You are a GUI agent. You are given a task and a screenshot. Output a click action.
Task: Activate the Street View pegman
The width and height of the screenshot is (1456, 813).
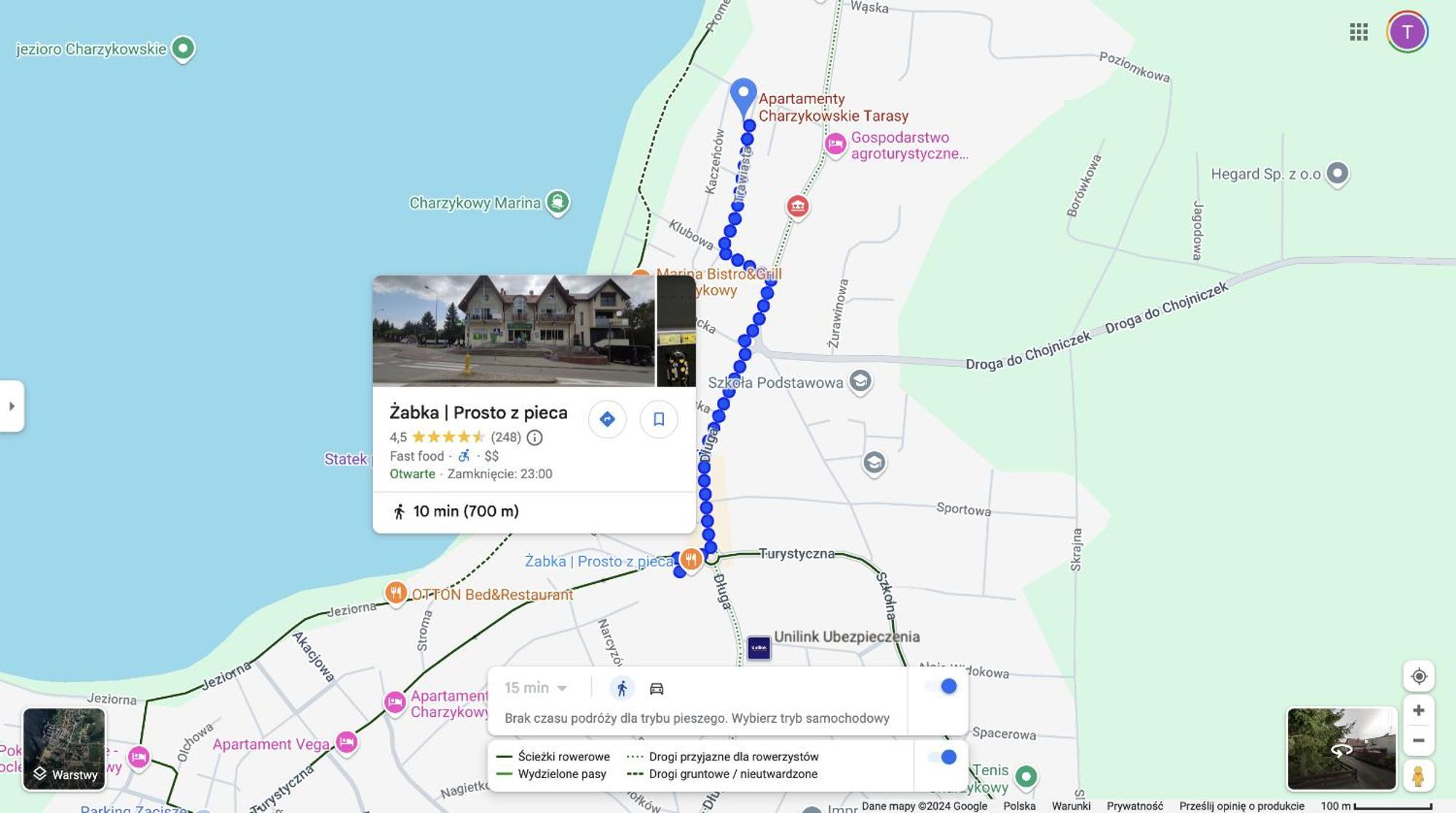[1418, 776]
